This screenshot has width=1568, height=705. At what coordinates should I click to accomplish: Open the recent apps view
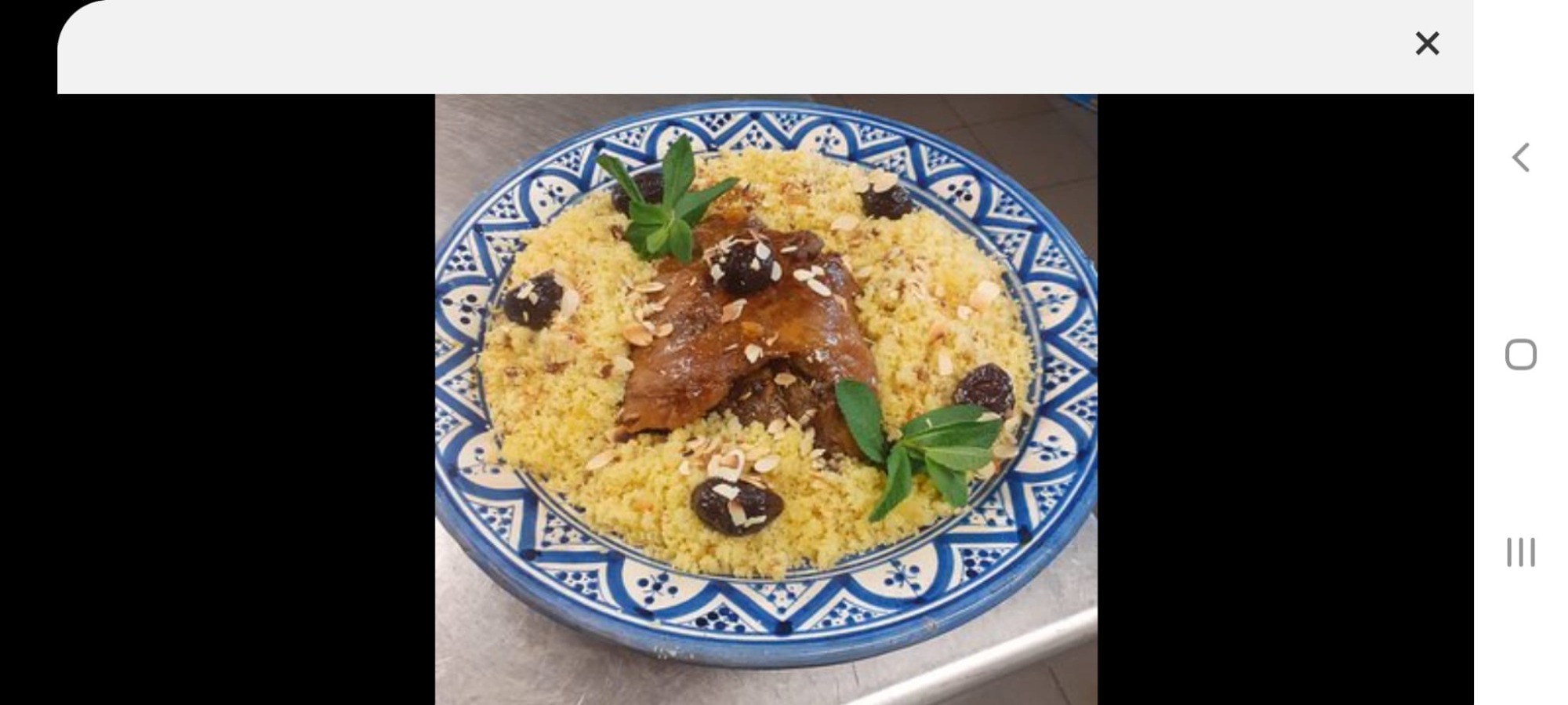1520,552
